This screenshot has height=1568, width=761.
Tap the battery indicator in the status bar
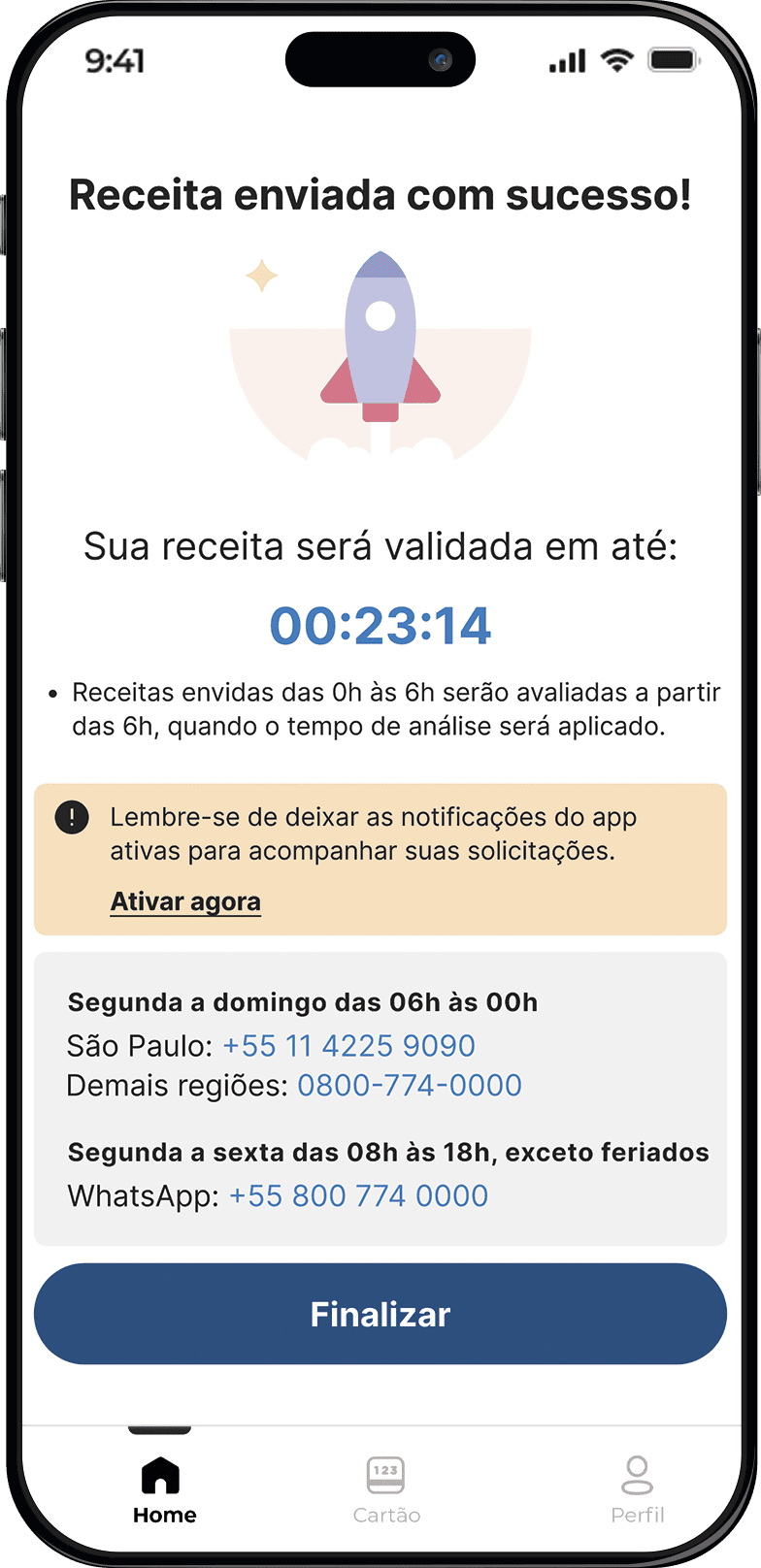click(x=675, y=58)
